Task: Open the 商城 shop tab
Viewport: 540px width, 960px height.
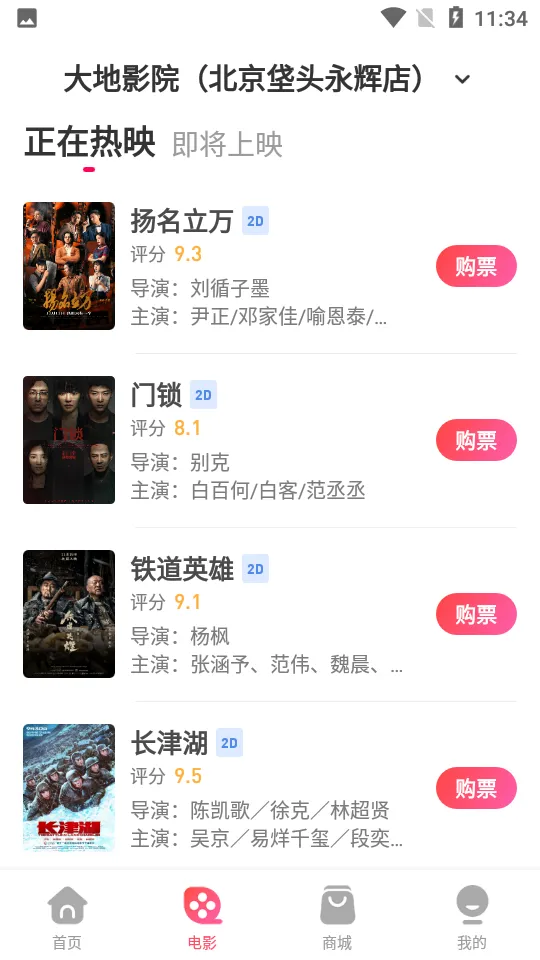Action: [337, 917]
